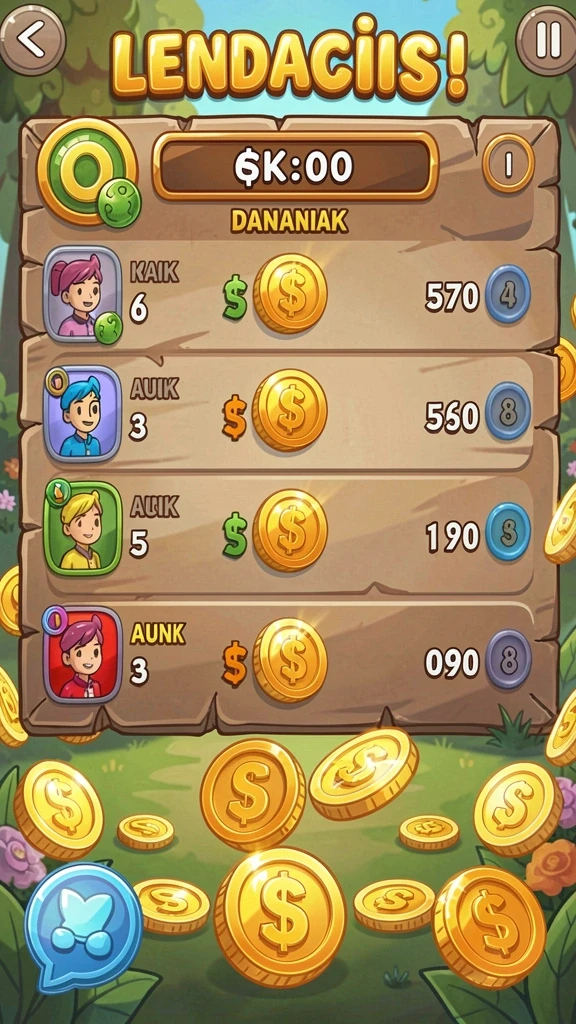Open the row with score 560
Image resolution: width=576 pixels, height=1024 pixels.
pos(290,413)
